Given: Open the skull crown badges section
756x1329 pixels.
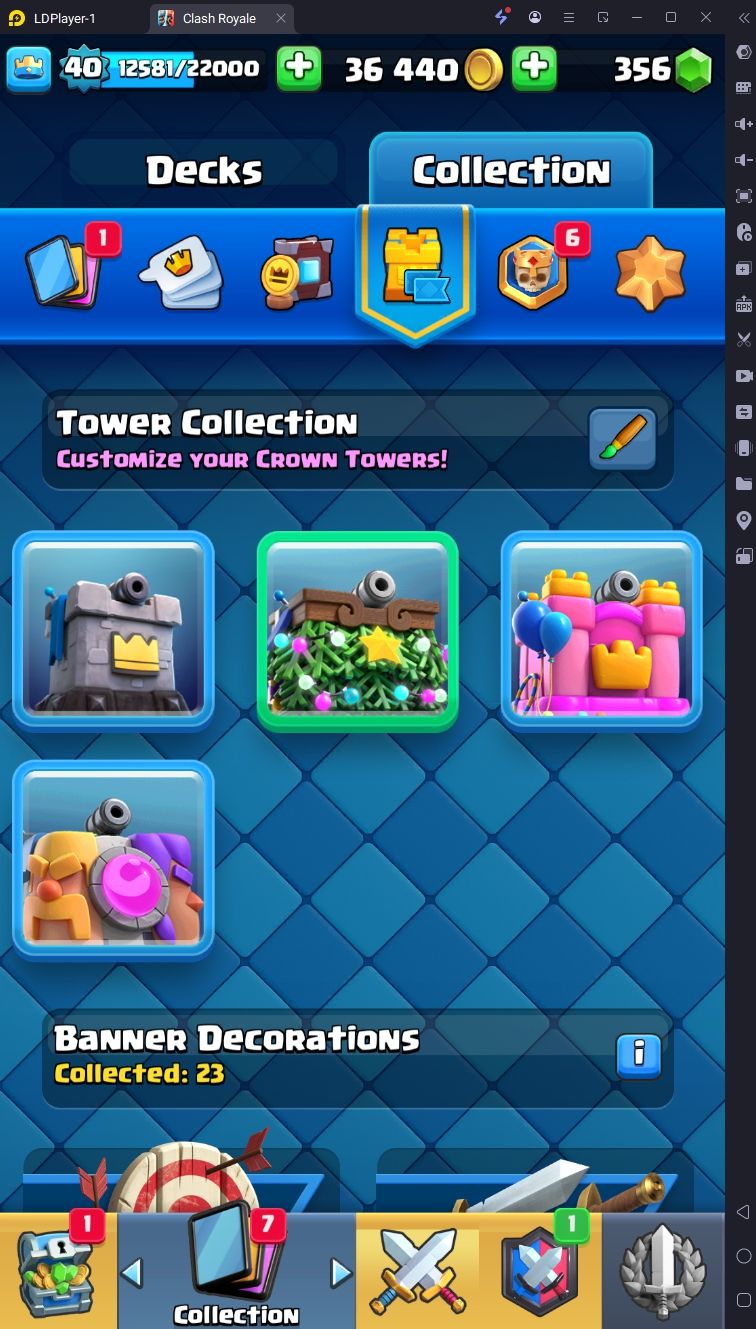Looking at the screenshot, I should (533, 273).
